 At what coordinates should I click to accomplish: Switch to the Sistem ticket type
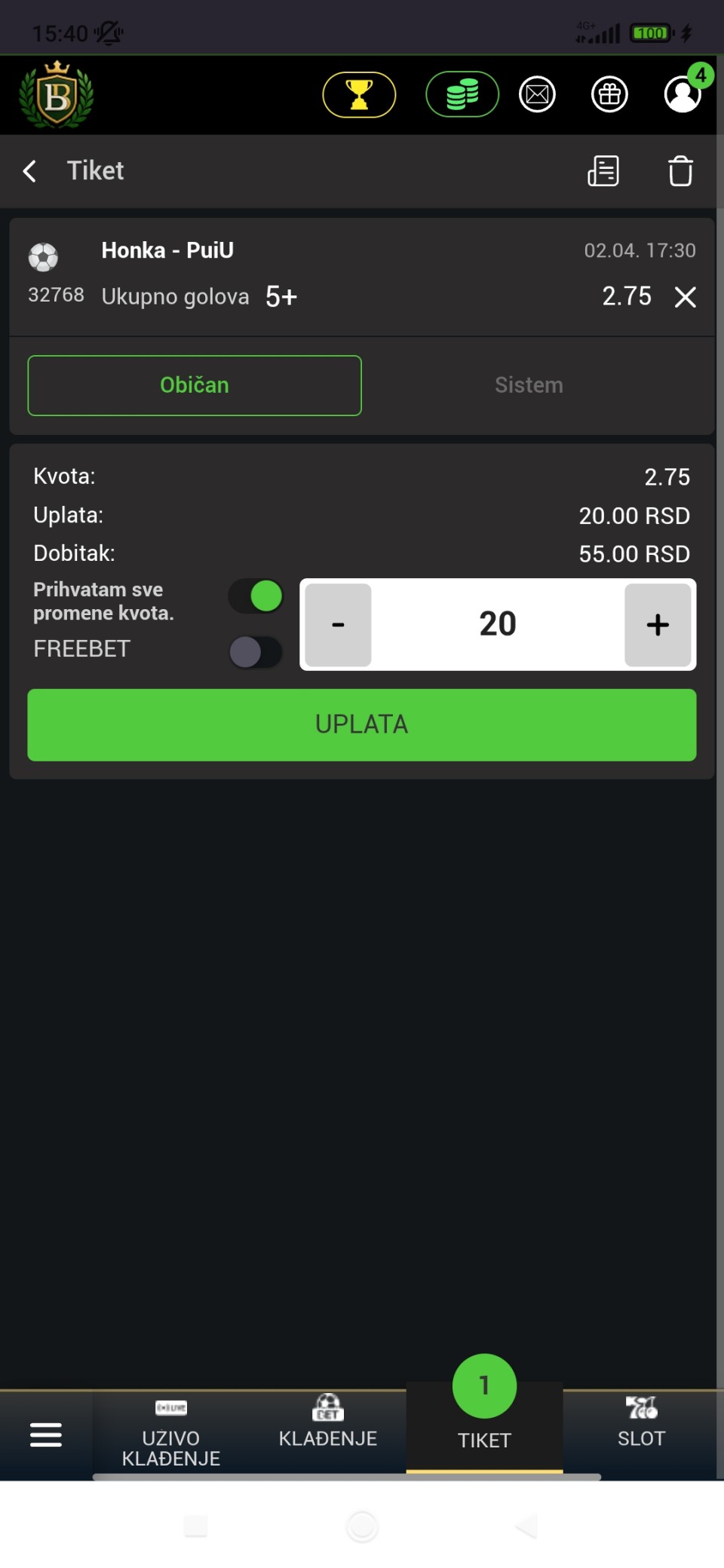pos(529,385)
